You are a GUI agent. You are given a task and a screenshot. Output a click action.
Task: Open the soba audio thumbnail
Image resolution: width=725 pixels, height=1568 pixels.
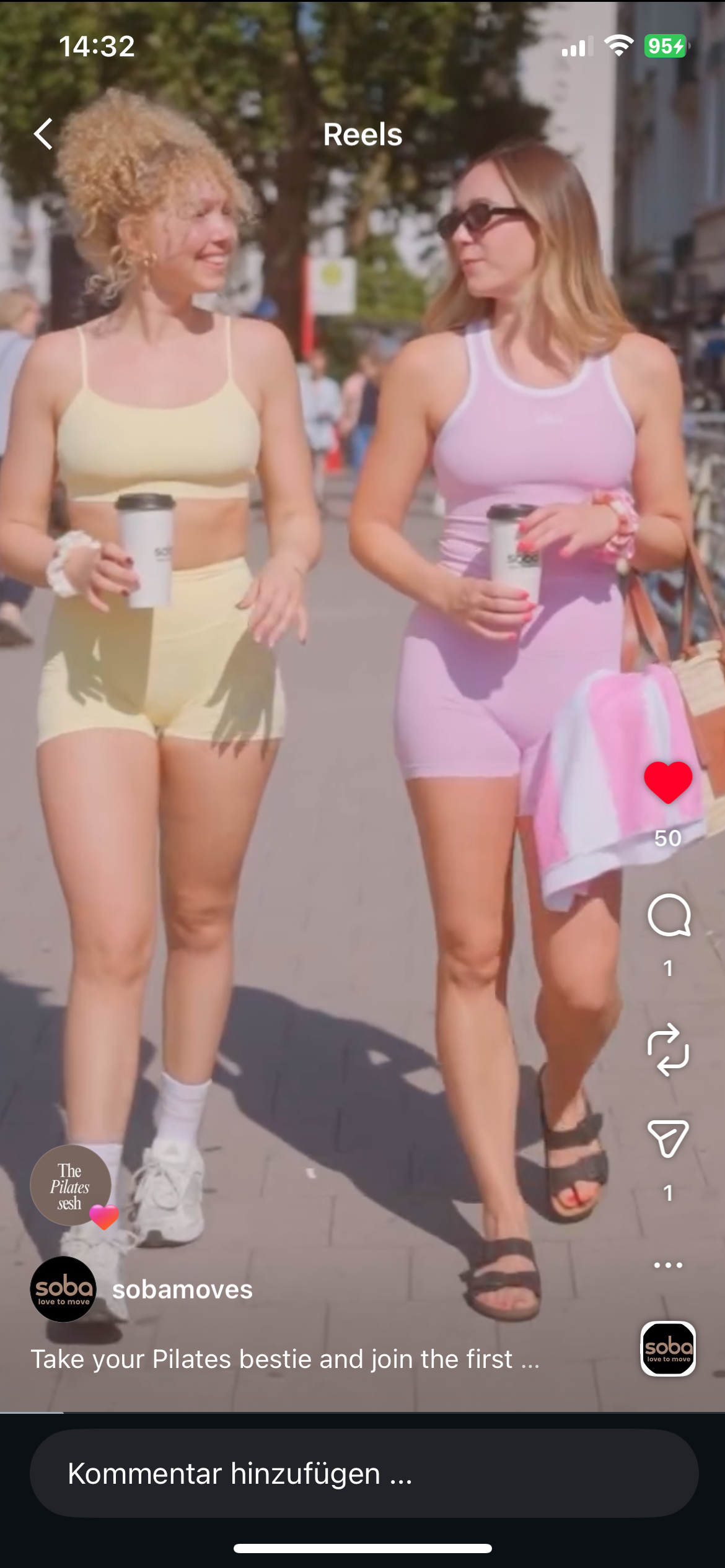click(x=668, y=1349)
